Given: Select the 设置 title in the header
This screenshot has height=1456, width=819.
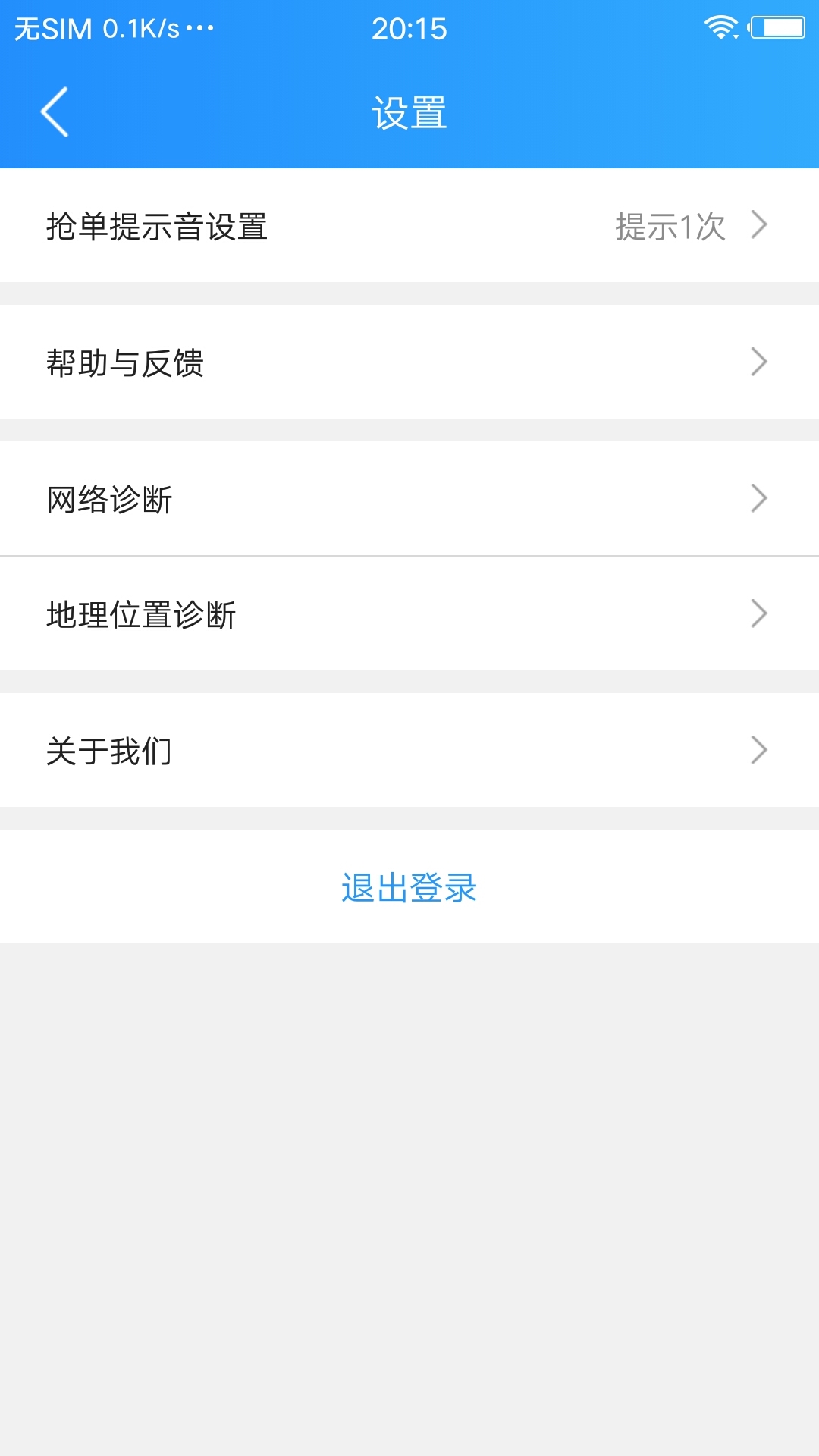Looking at the screenshot, I should point(409,111).
